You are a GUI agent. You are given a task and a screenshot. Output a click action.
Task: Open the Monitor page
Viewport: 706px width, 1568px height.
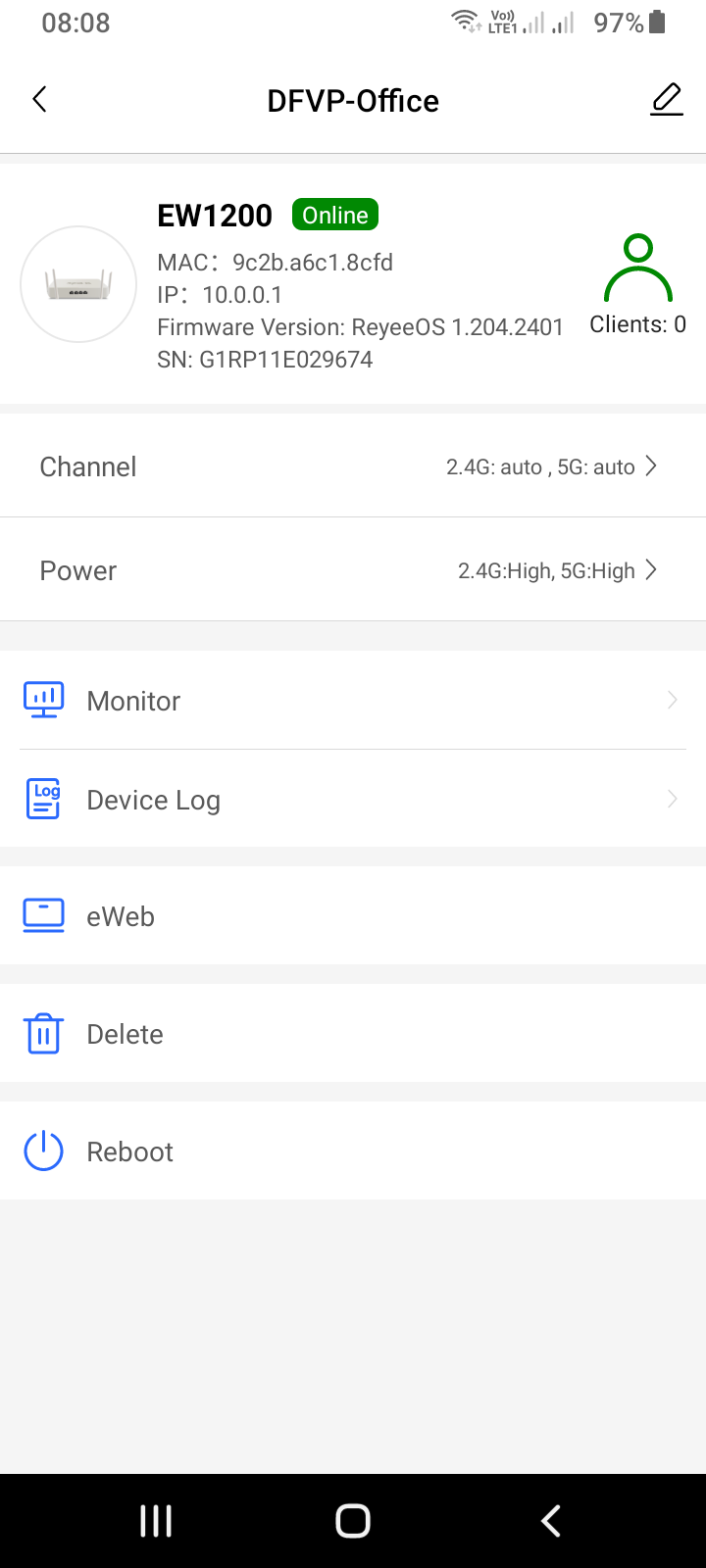click(353, 701)
